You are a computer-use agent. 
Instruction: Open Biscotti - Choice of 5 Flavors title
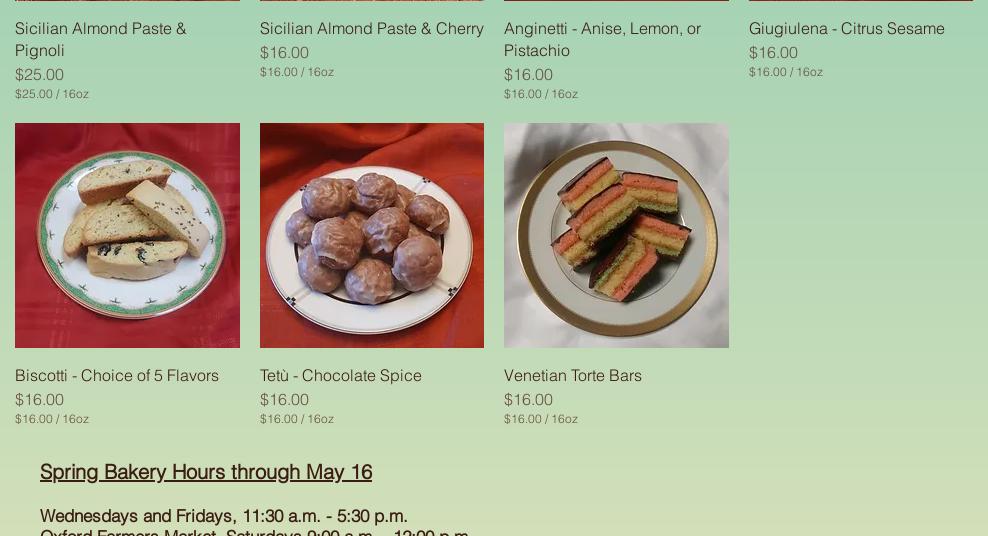[116, 376]
